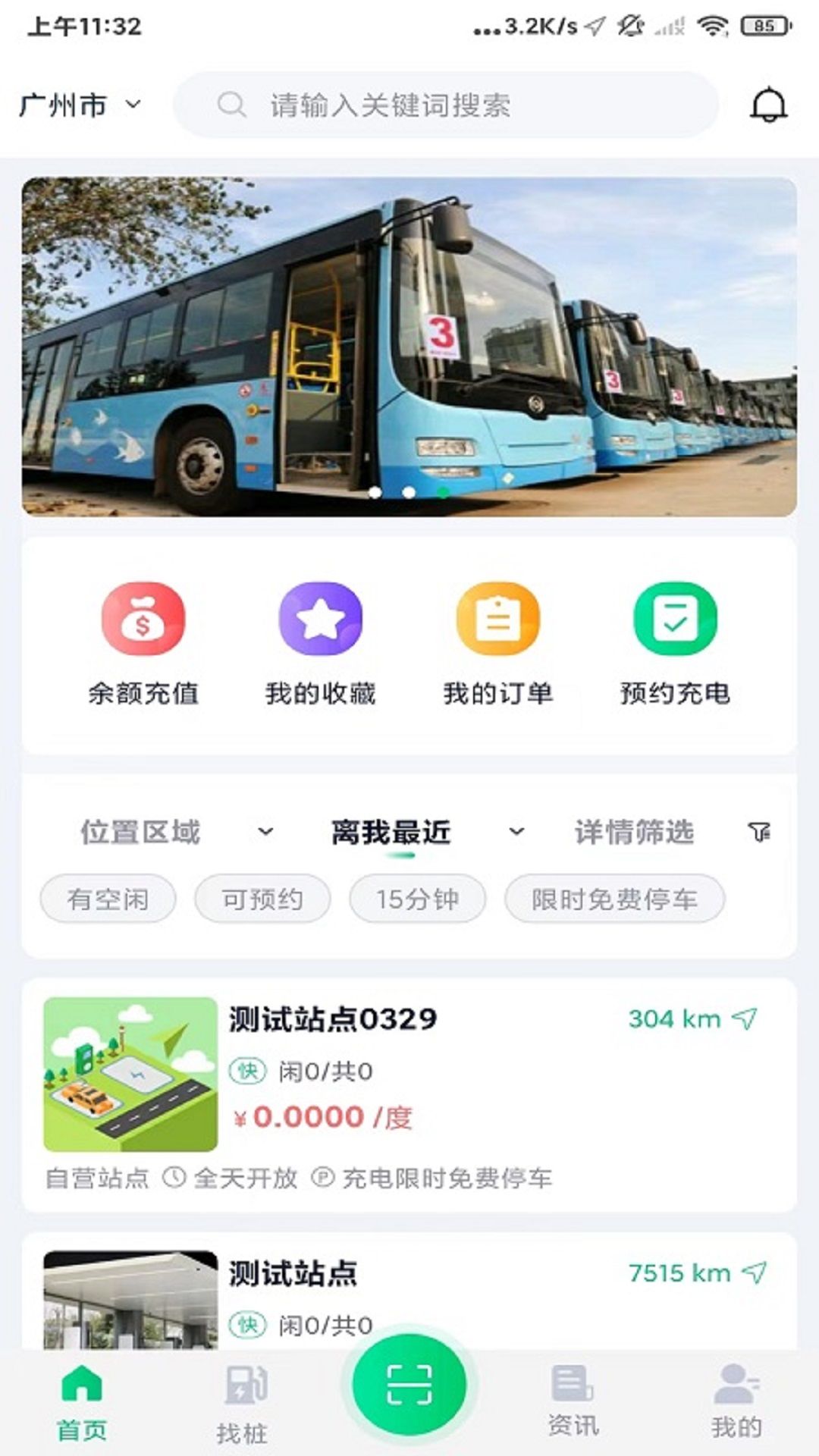Tap the center scan button
Viewport: 819px width, 1456px height.
pyautogui.click(x=409, y=1385)
